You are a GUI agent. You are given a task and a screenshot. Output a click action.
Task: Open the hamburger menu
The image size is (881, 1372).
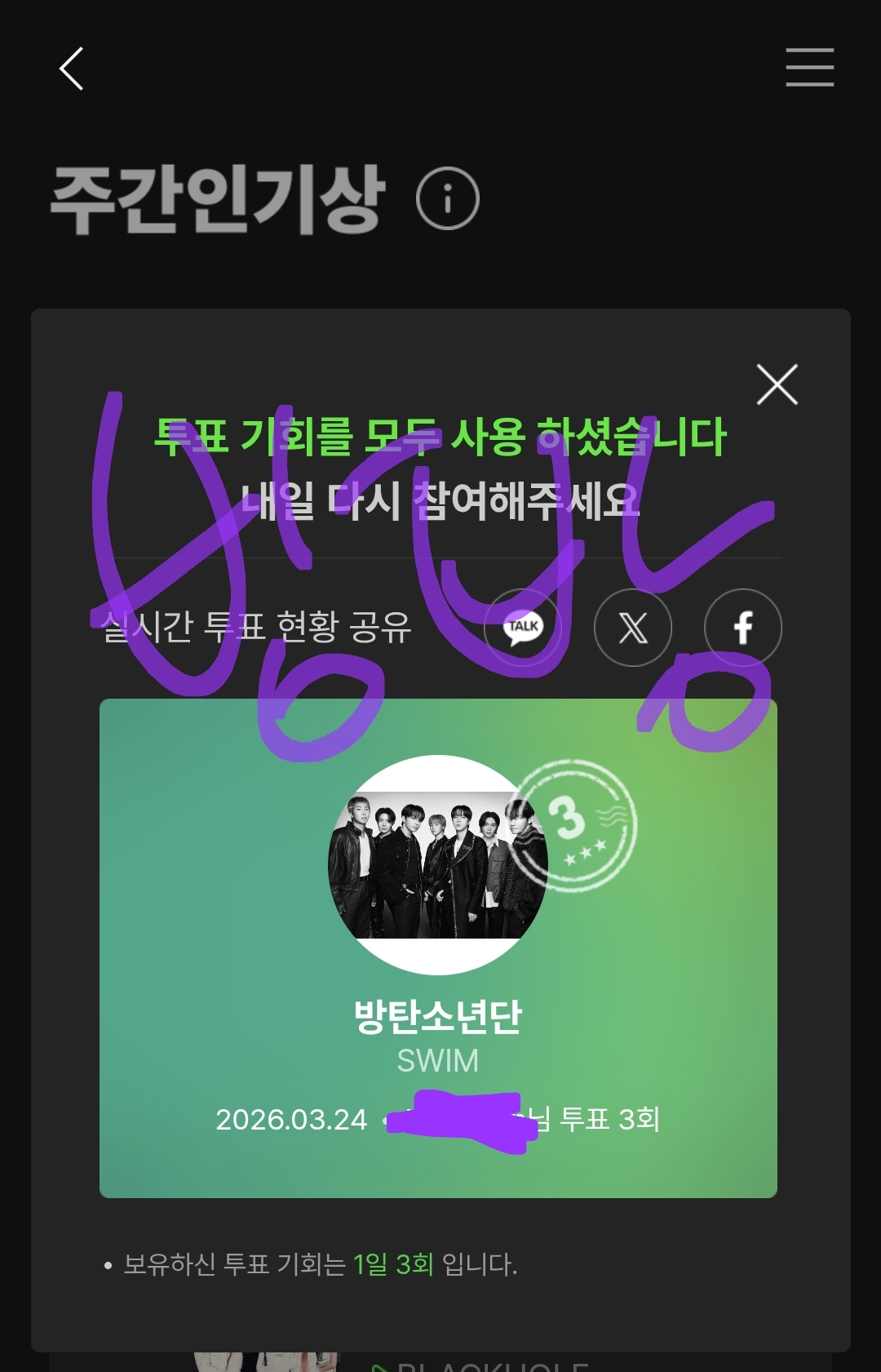(x=809, y=67)
